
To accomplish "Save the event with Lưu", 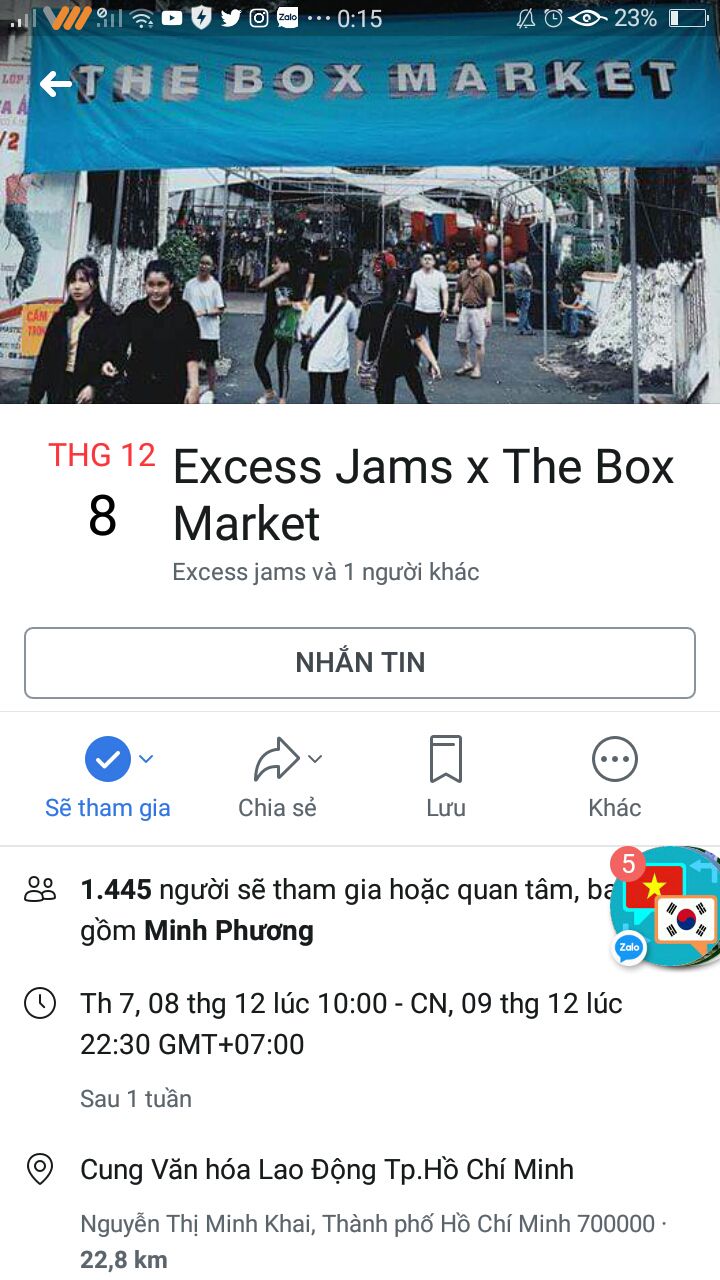I will click(446, 779).
